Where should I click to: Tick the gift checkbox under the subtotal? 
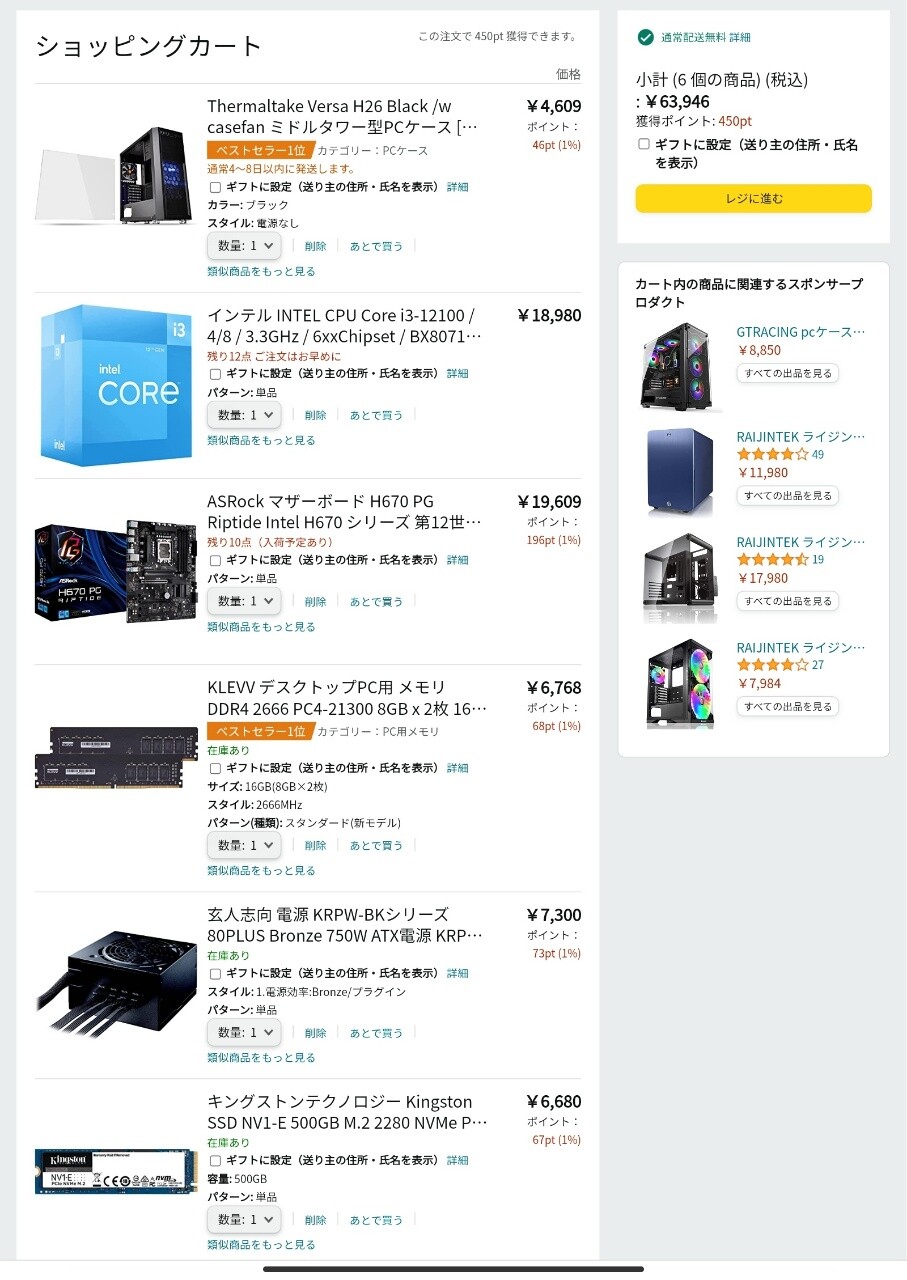tap(644, 144)
